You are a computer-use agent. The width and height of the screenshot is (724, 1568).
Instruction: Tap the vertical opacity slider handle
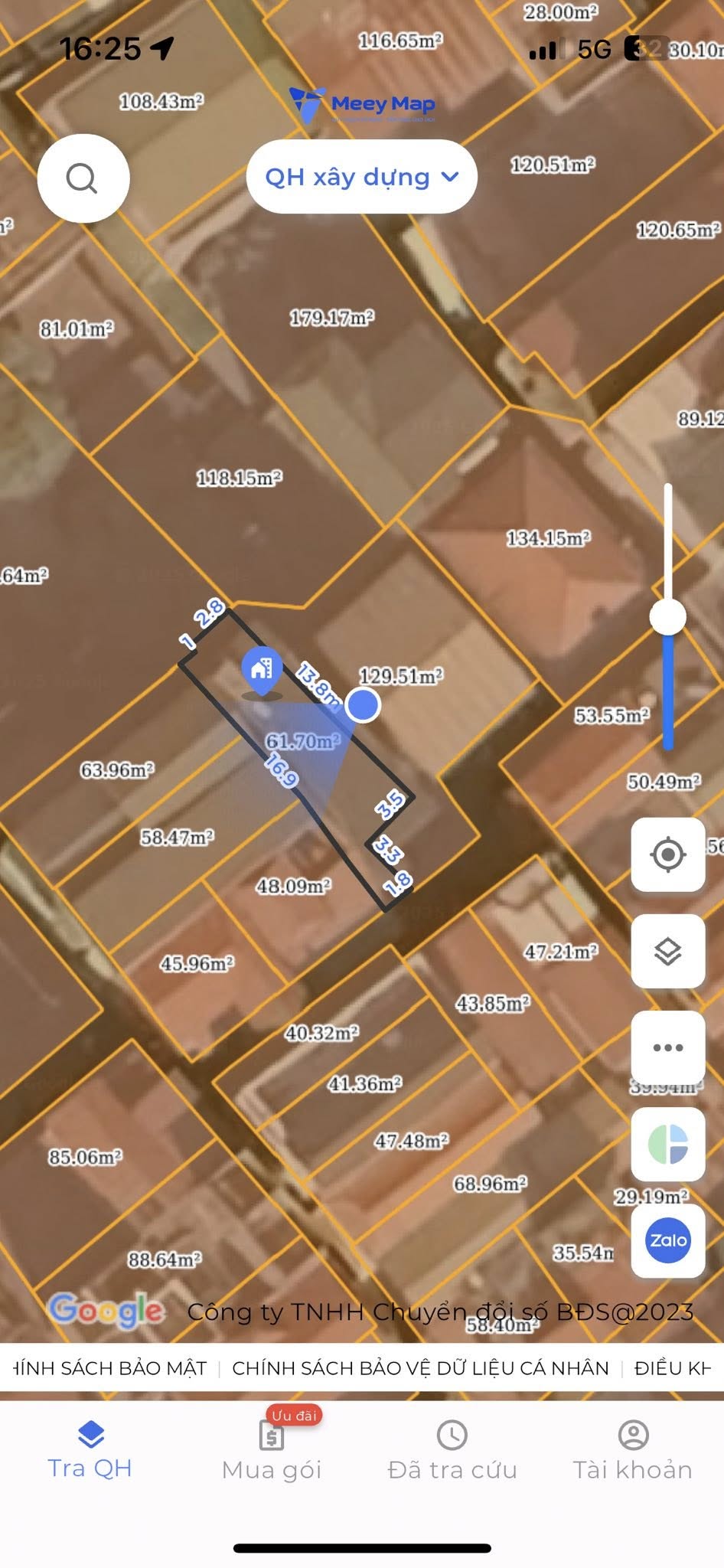click(667, 617)
